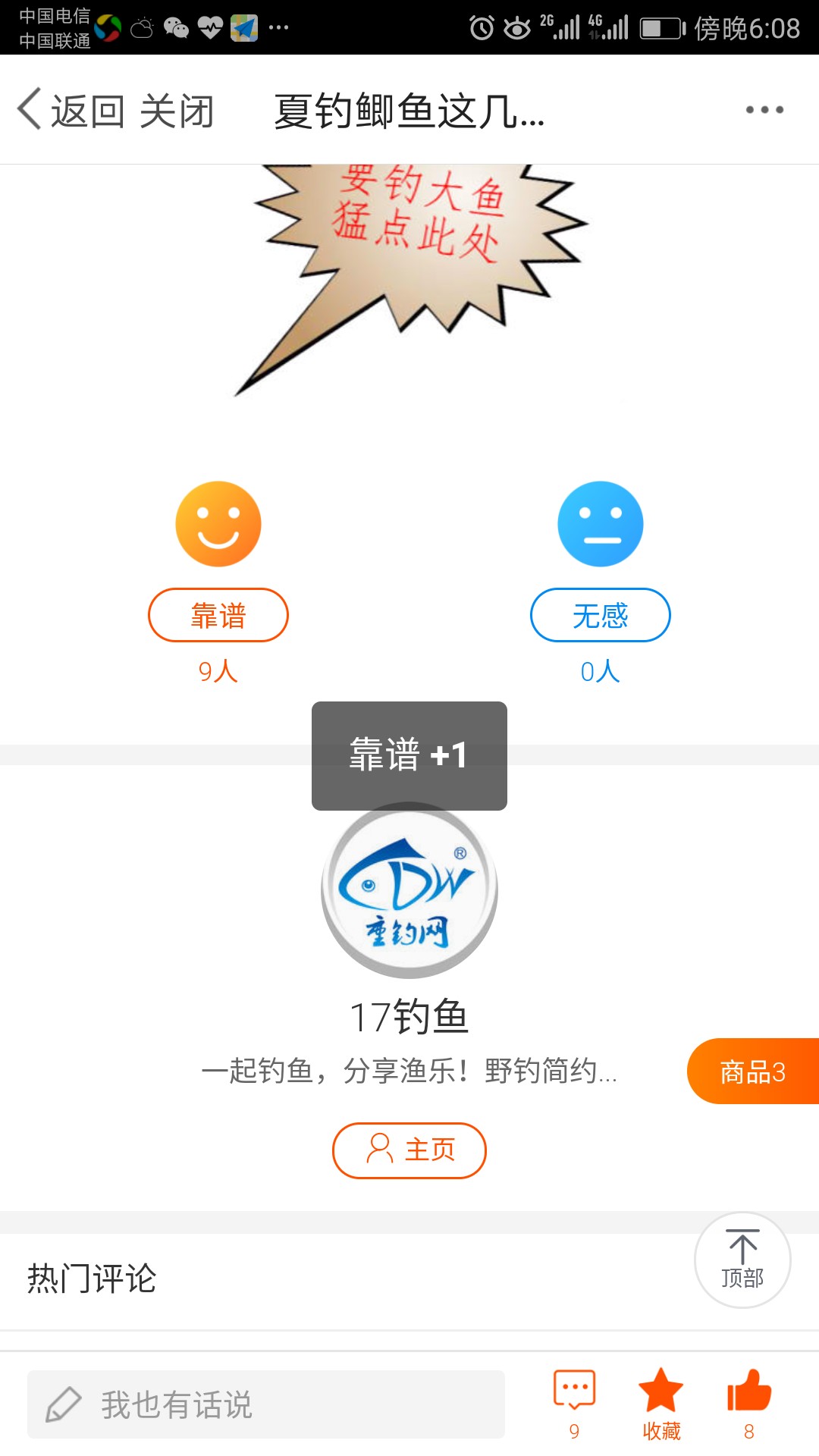Close the page with 关闭

pyautogui.click(x=177, y=111)
